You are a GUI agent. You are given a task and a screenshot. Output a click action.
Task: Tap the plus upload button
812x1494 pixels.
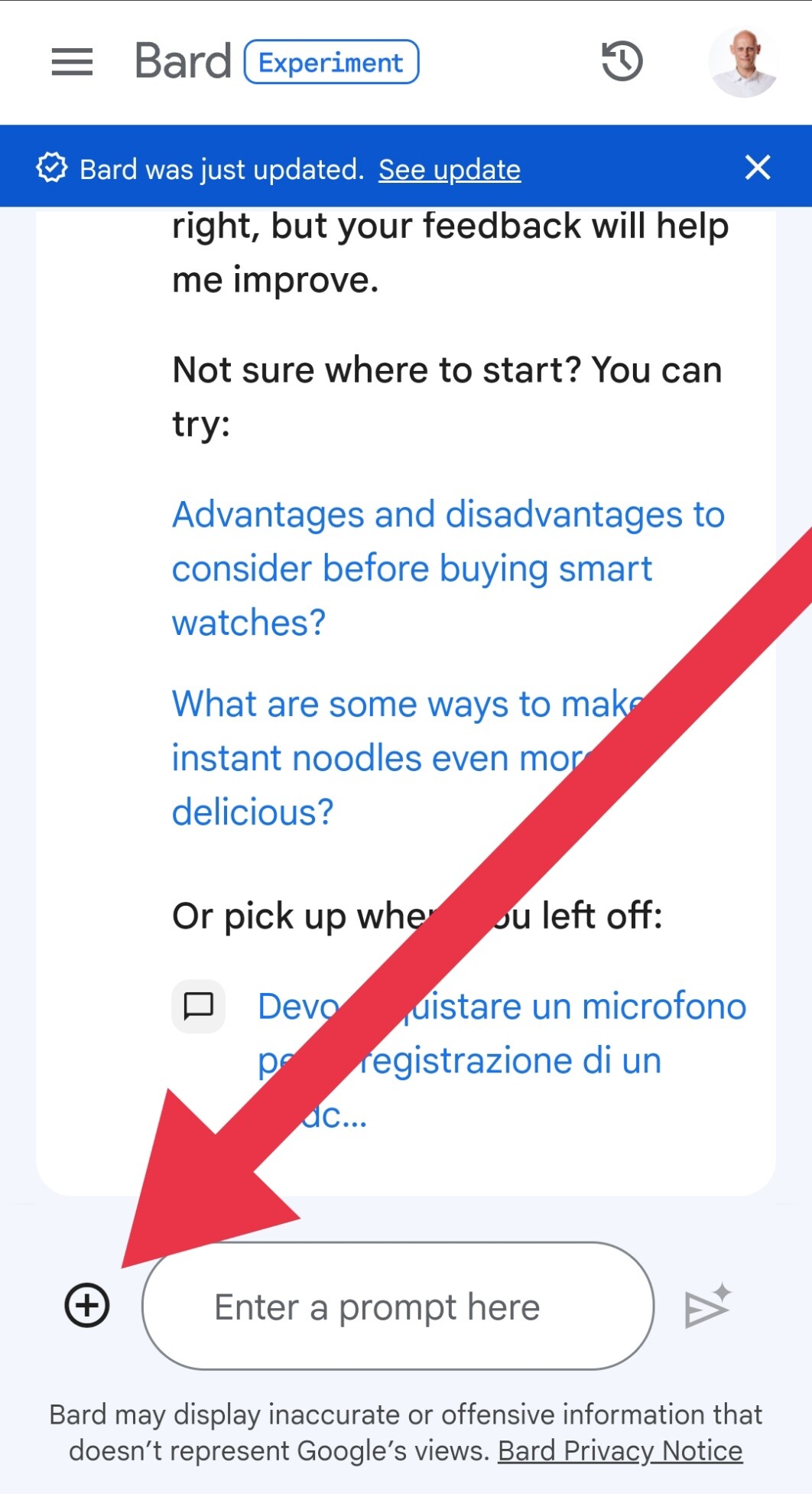click(87, 1305)
